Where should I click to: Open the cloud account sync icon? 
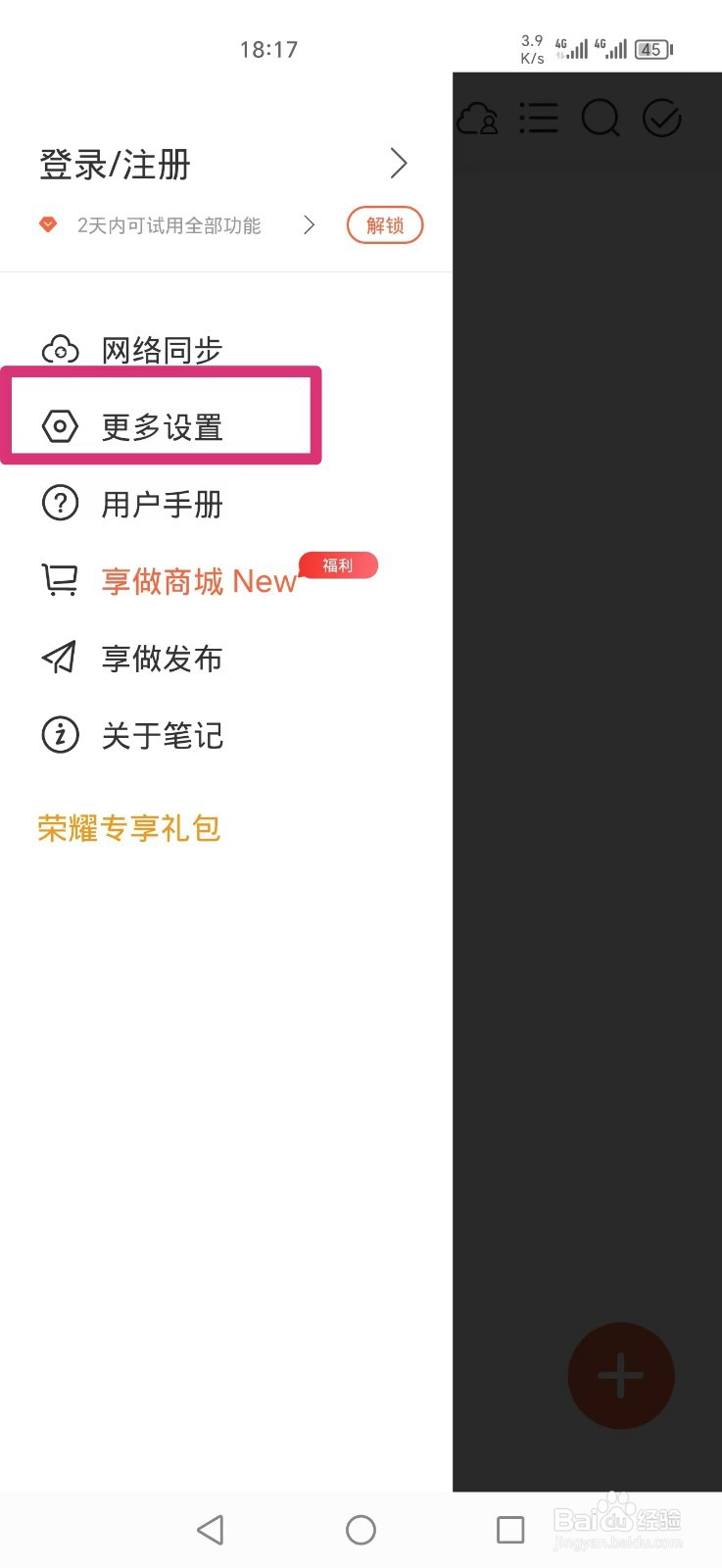coord(477,118)
